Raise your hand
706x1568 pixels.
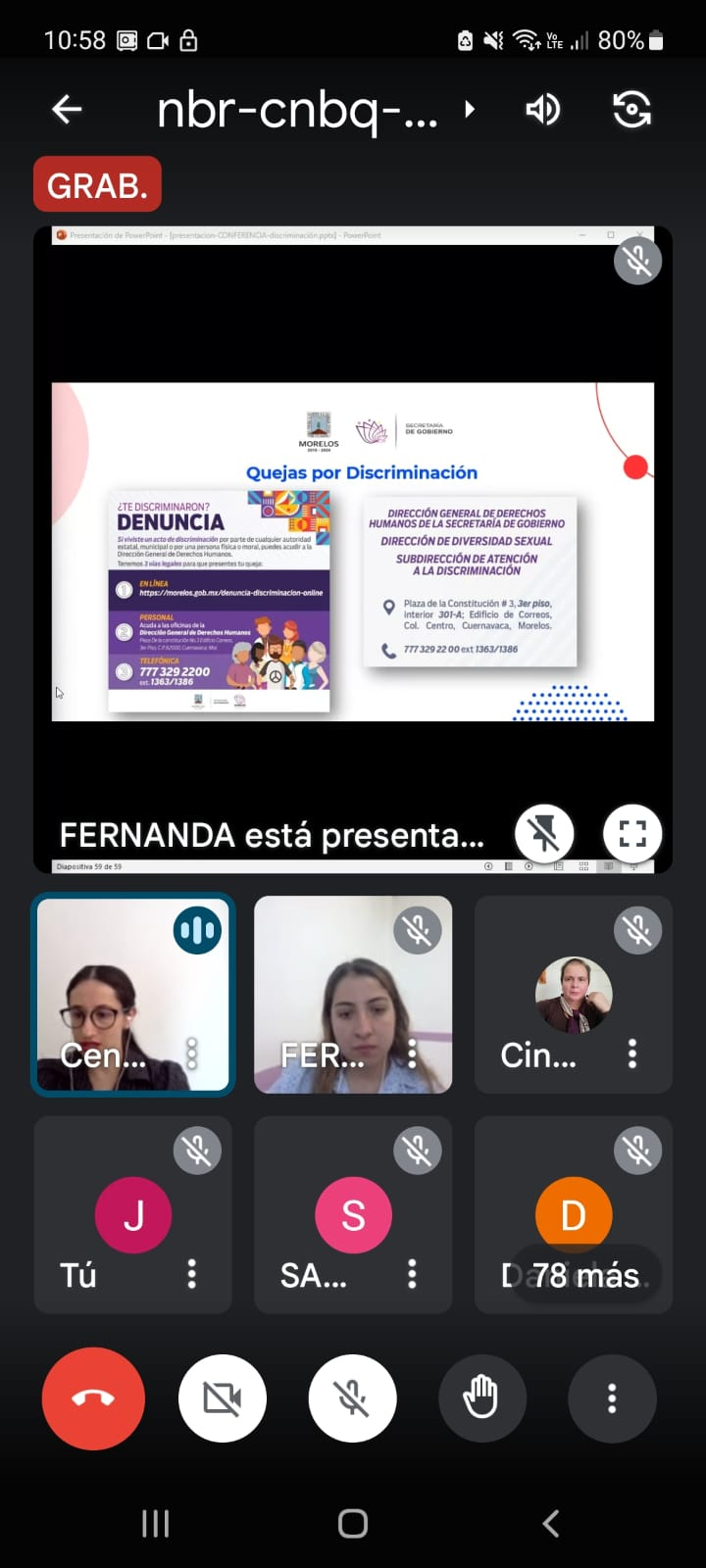[481, 1398]
